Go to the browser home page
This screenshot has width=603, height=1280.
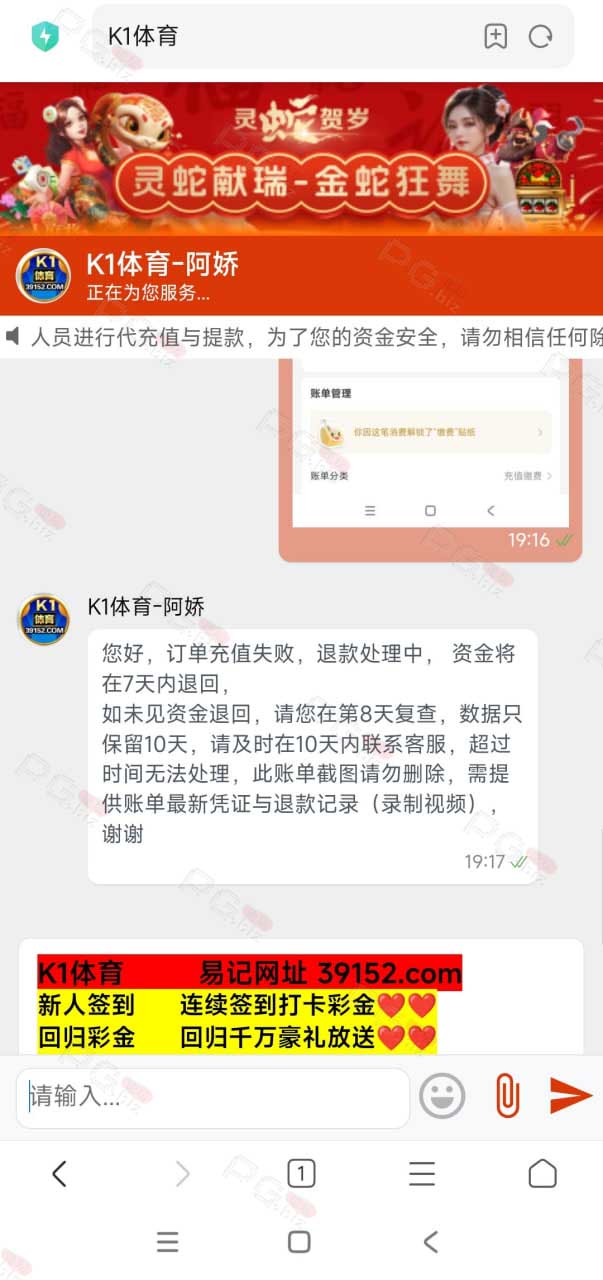[x=542, y=1173]
